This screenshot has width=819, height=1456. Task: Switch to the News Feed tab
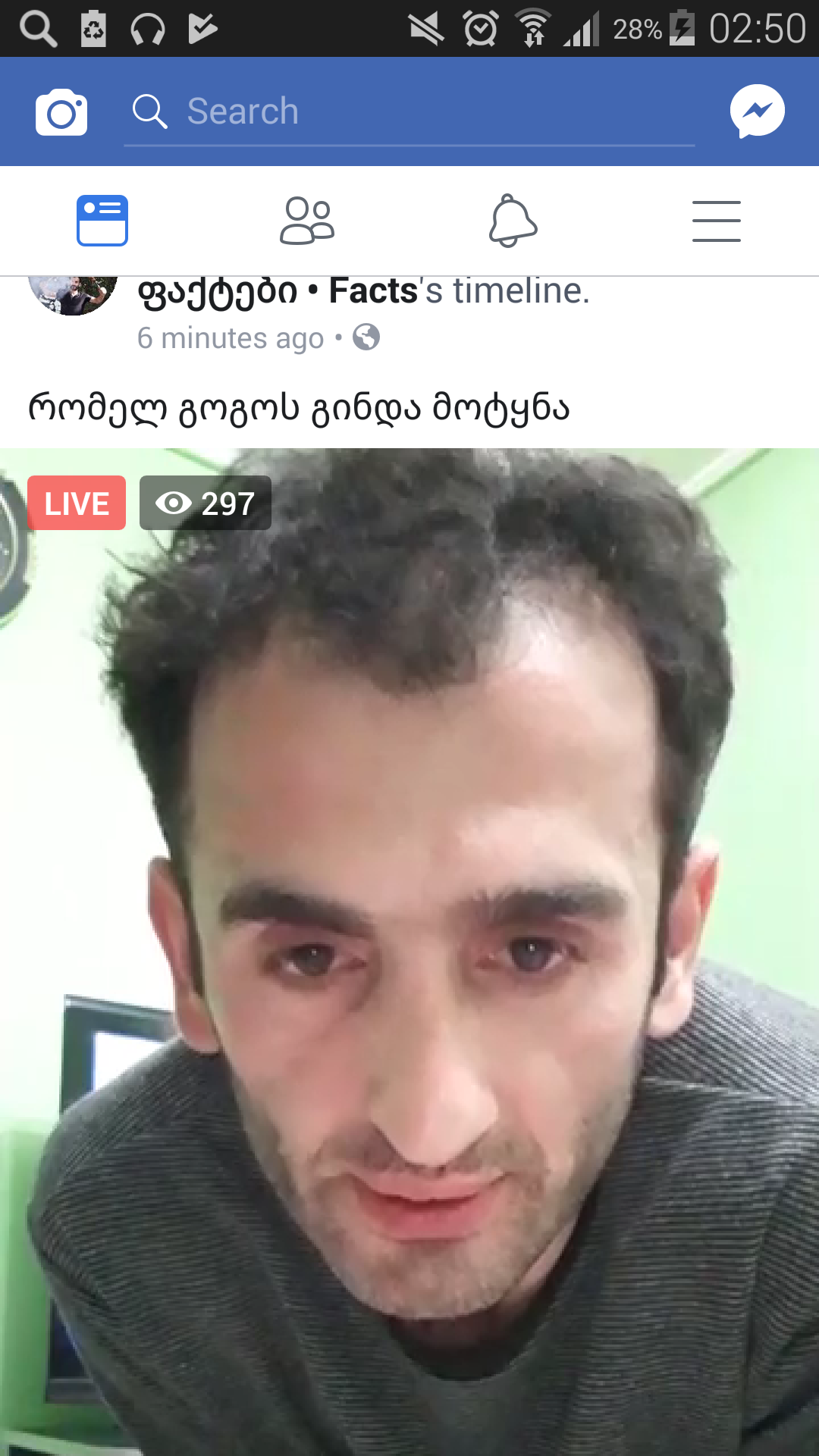point(102,221)
